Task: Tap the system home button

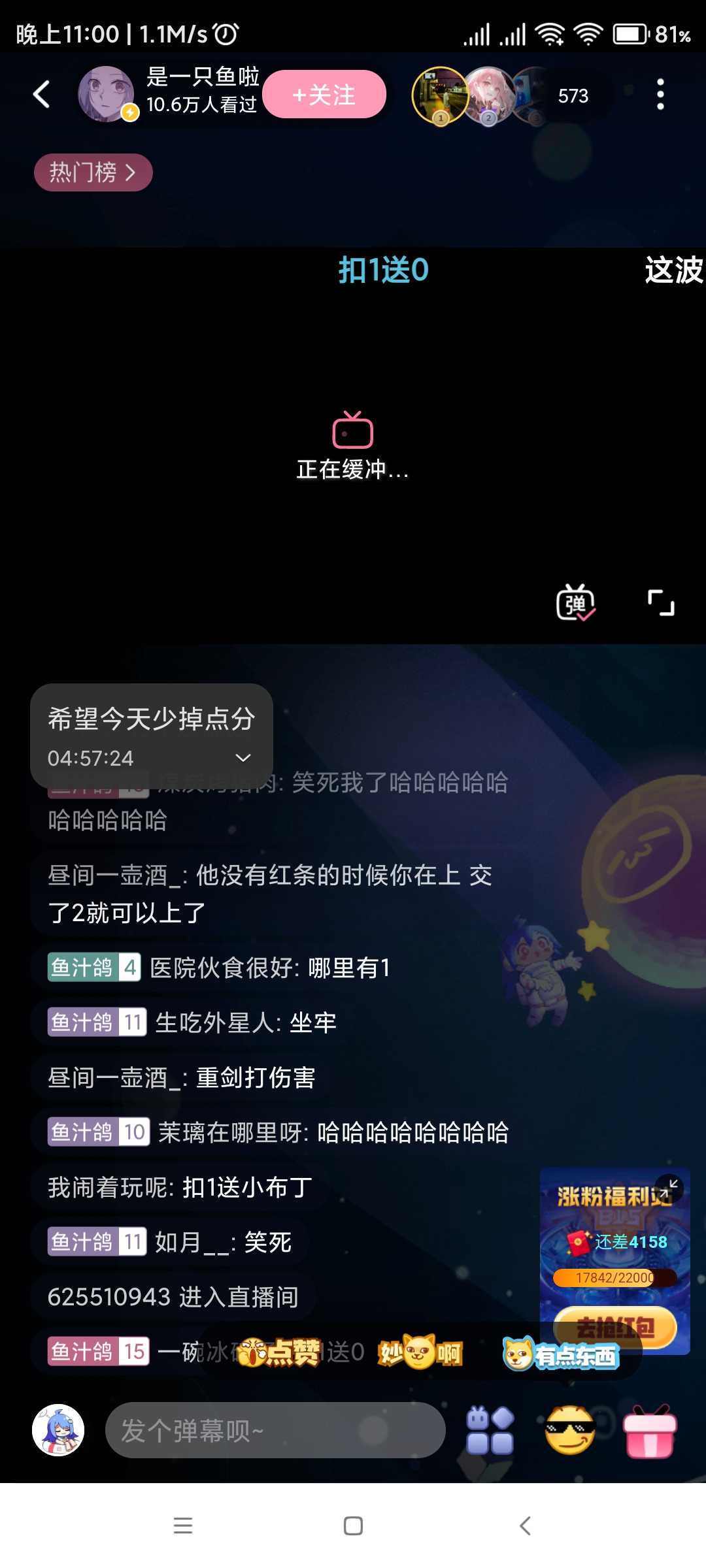Action: click(x=353, y=1526)
